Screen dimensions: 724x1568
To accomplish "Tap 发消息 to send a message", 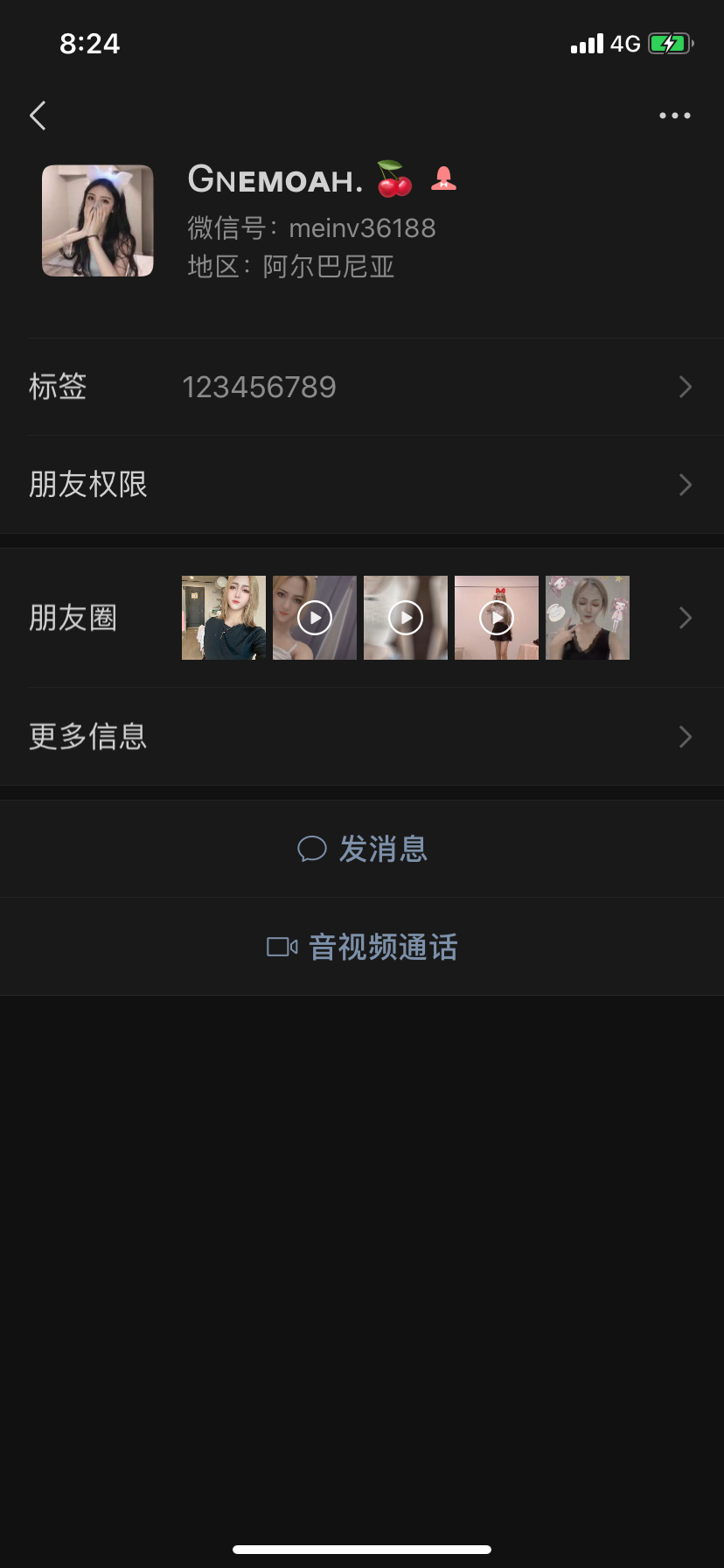I will pos(362,849).
